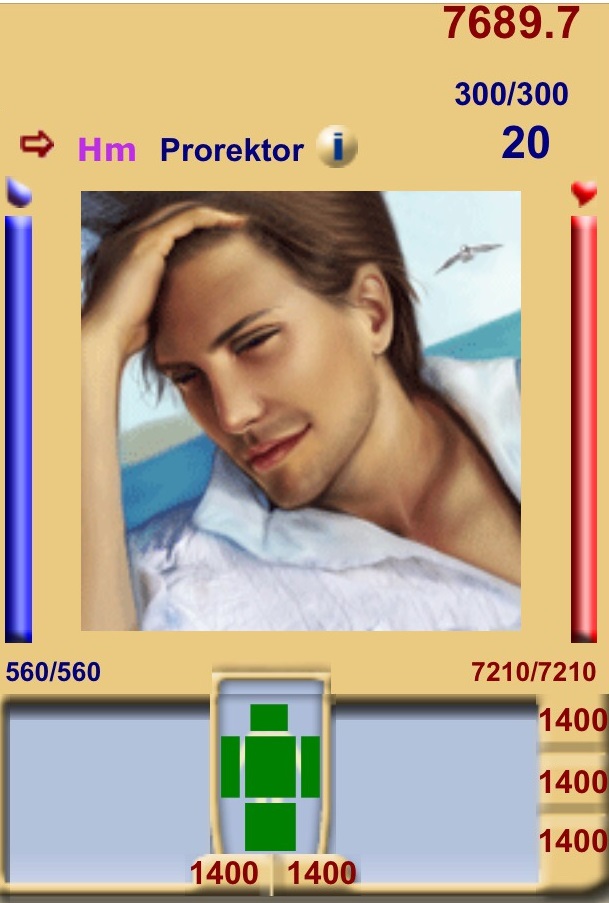Select the Prorektor player name
Viewport: 609px width, 903px height.
[231, 150]
